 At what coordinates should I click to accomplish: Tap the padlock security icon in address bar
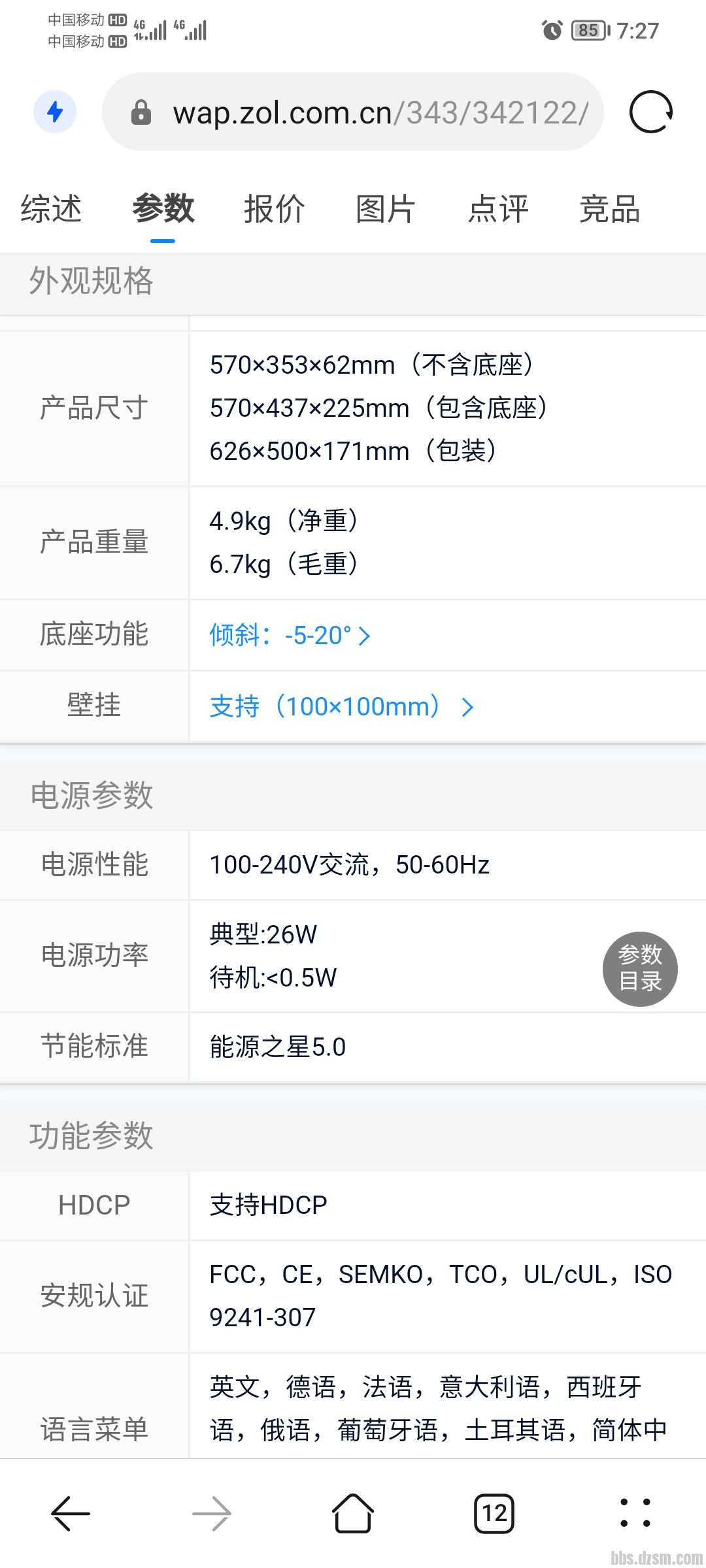pyautogui.click(x=143, y=112)
